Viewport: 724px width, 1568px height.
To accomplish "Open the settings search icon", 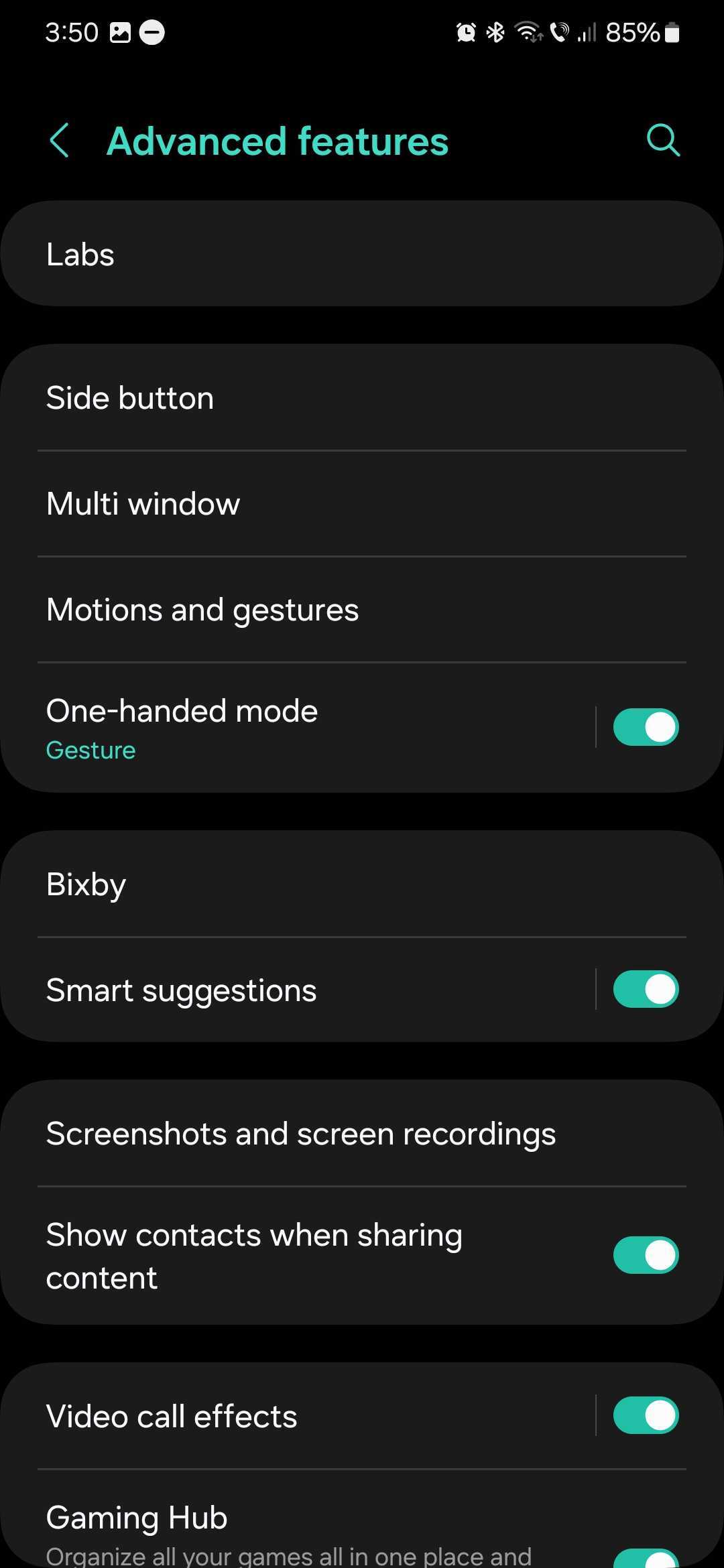I will [x=662, y=141].
